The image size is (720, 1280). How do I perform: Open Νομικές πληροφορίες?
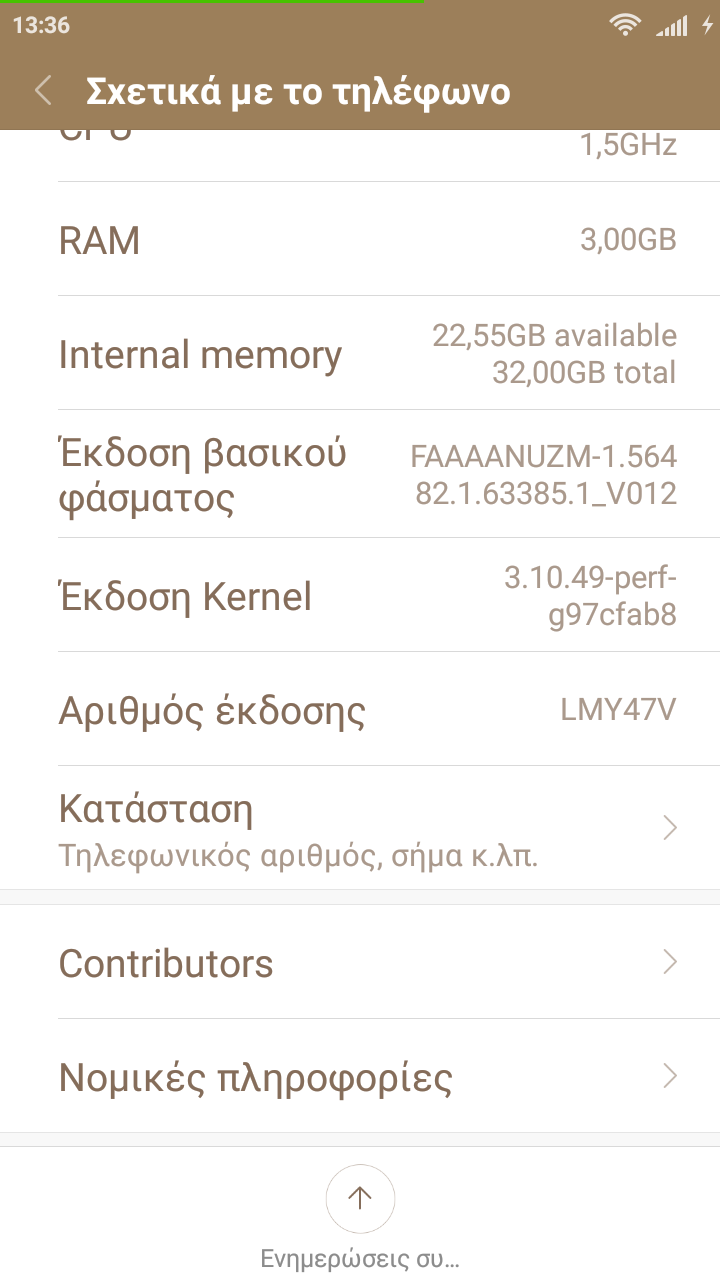pyautogui.click(x=360, y=1077)
